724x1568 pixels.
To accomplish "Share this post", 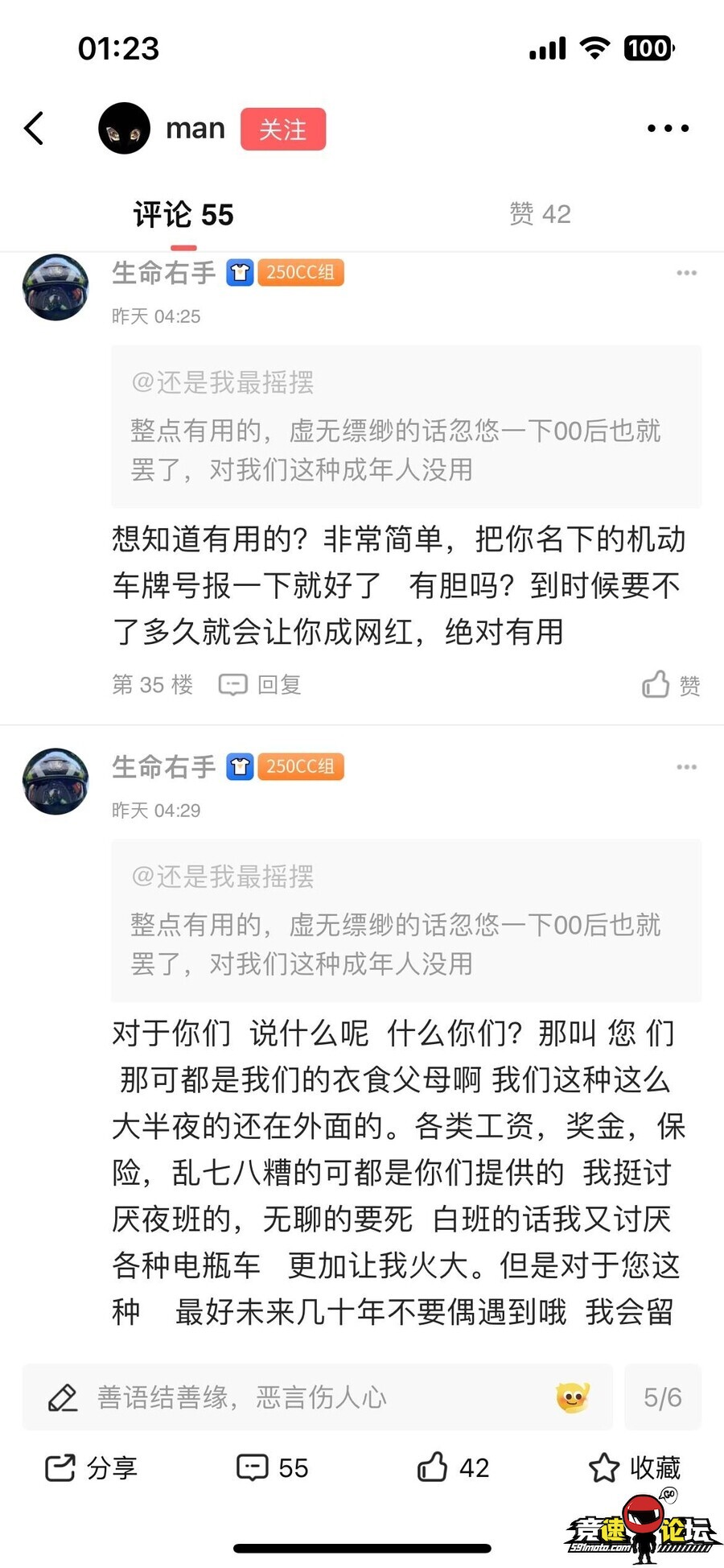I will coord(91,1468).
